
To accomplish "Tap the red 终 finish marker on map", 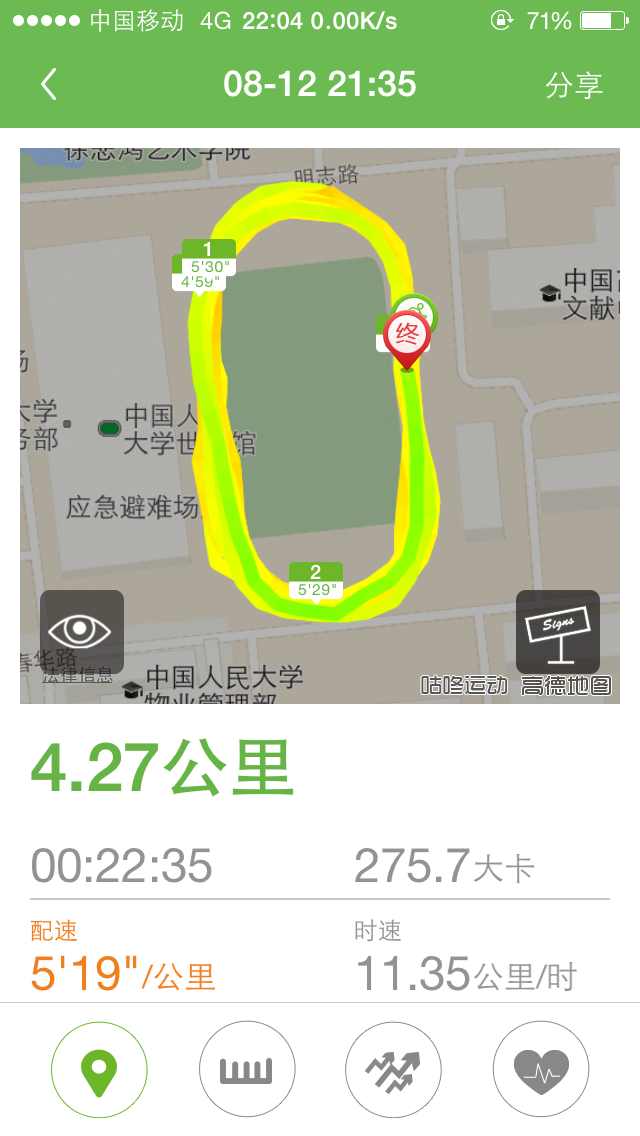I will click(407, 339).
